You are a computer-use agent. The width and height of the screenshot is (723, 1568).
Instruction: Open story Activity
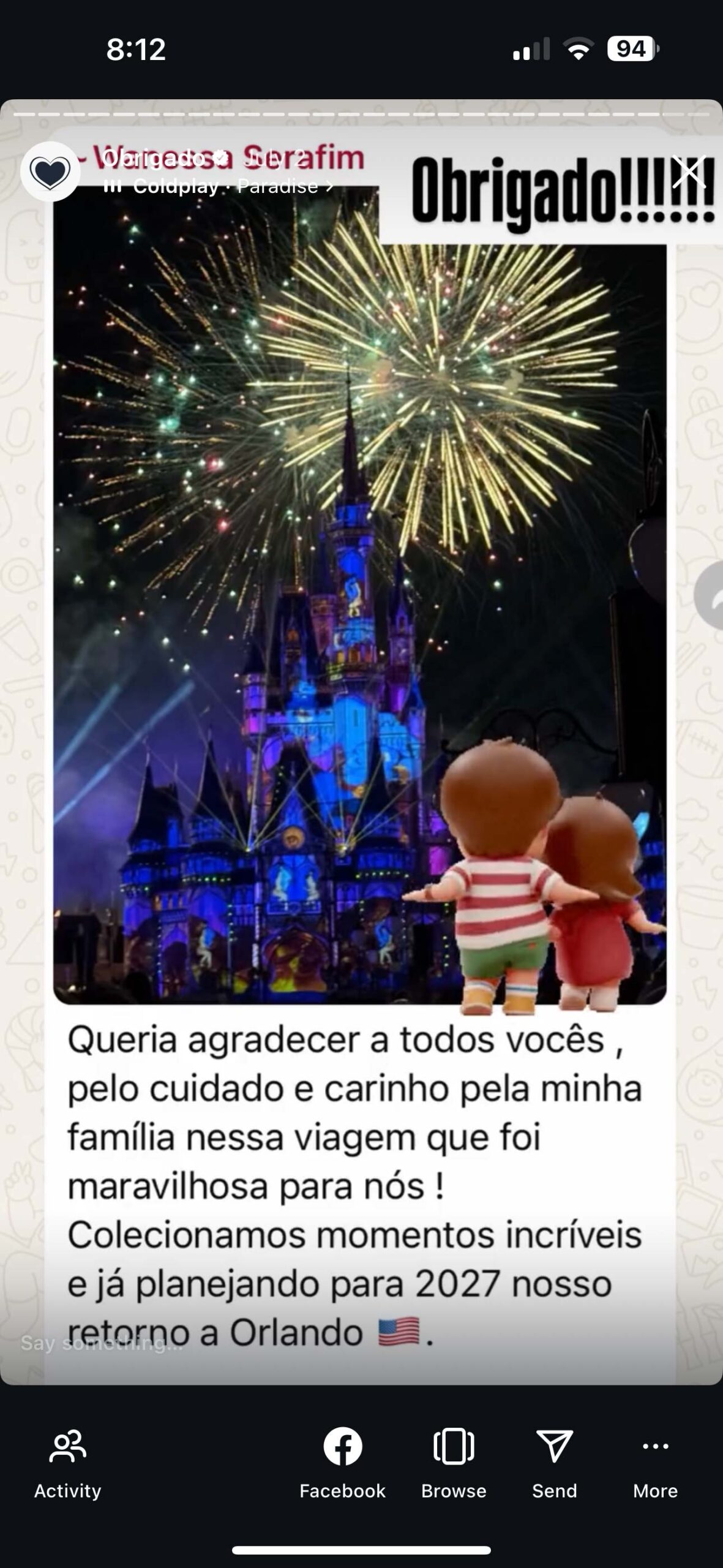tap(67, 1464)
